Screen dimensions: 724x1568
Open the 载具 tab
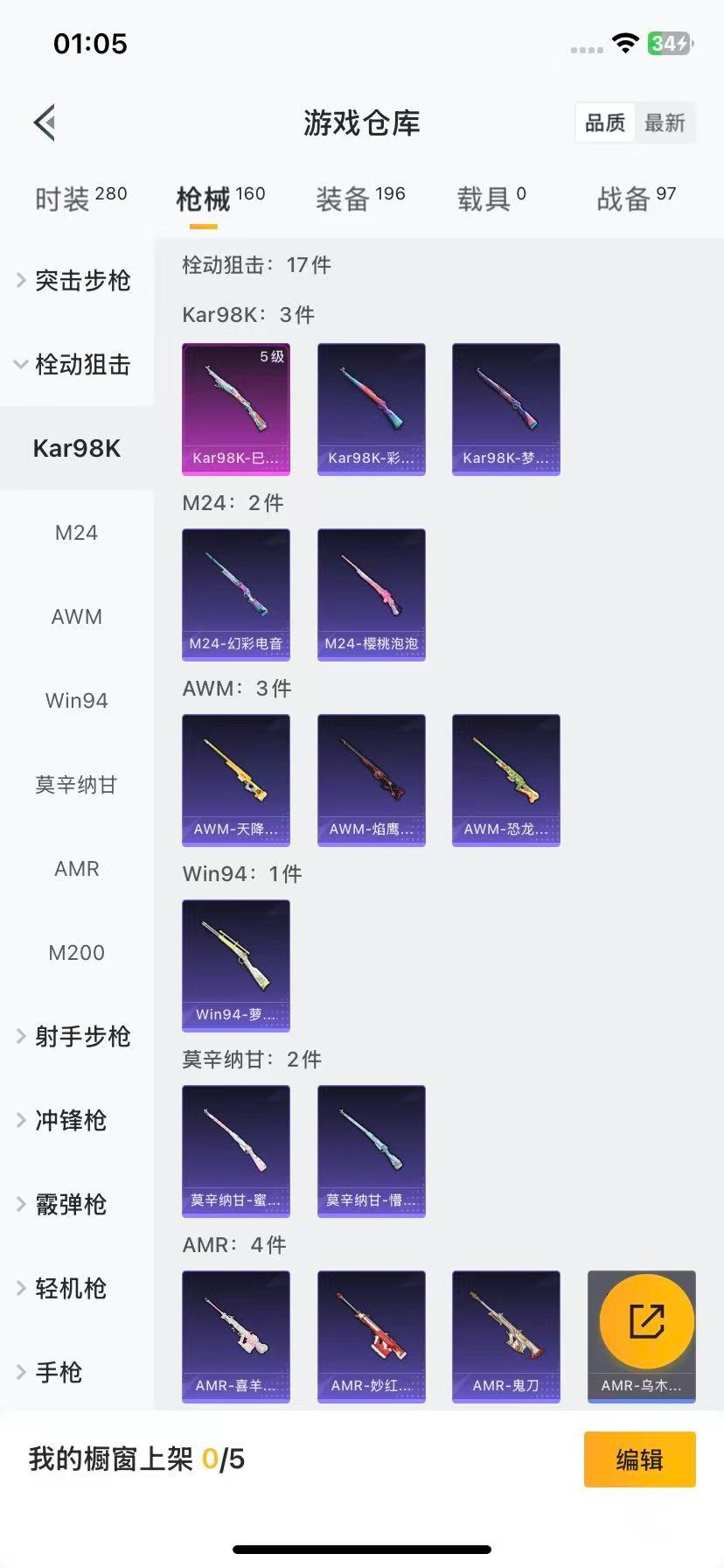click(x=491, y=199)
